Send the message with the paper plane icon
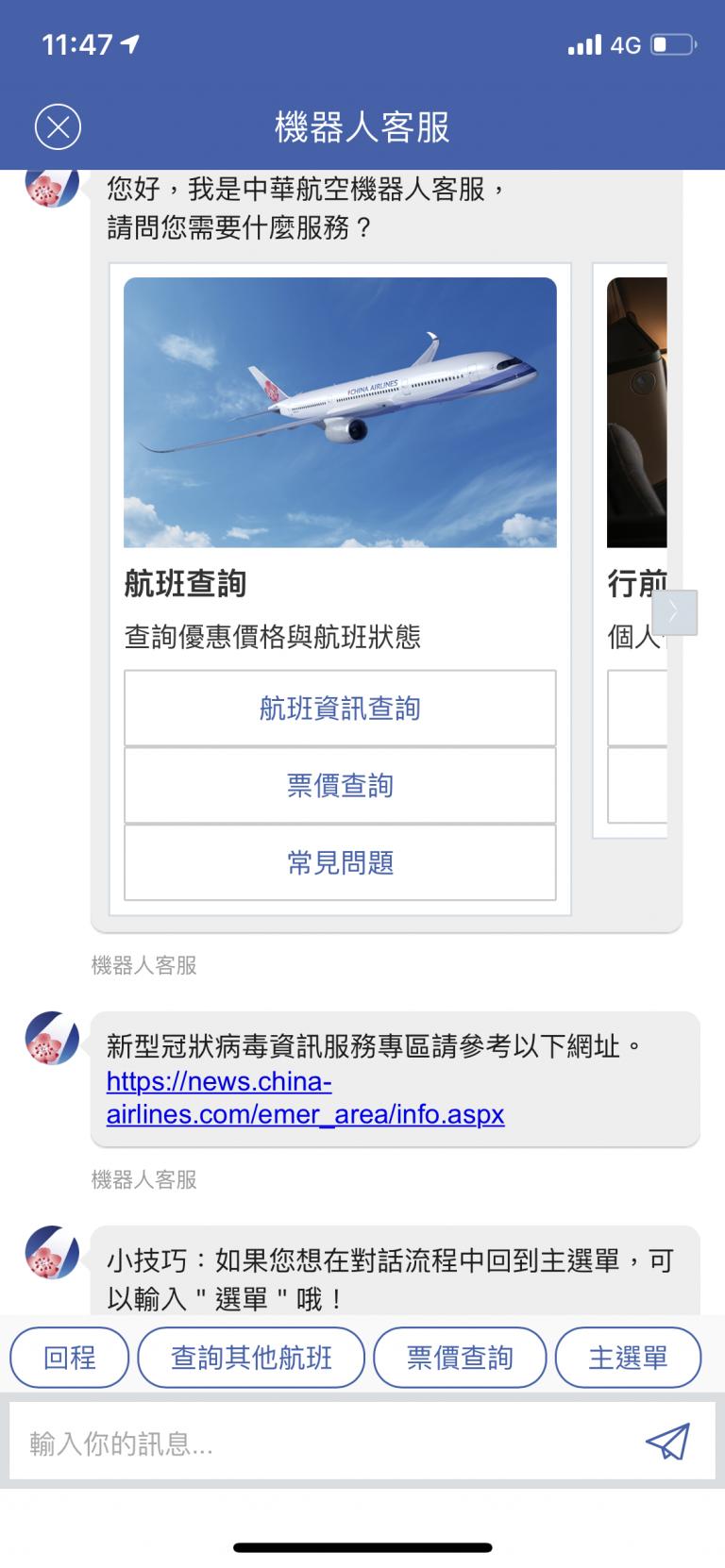The height and width of the screenshot is (1568, 725). click(x=668, y=1442)
